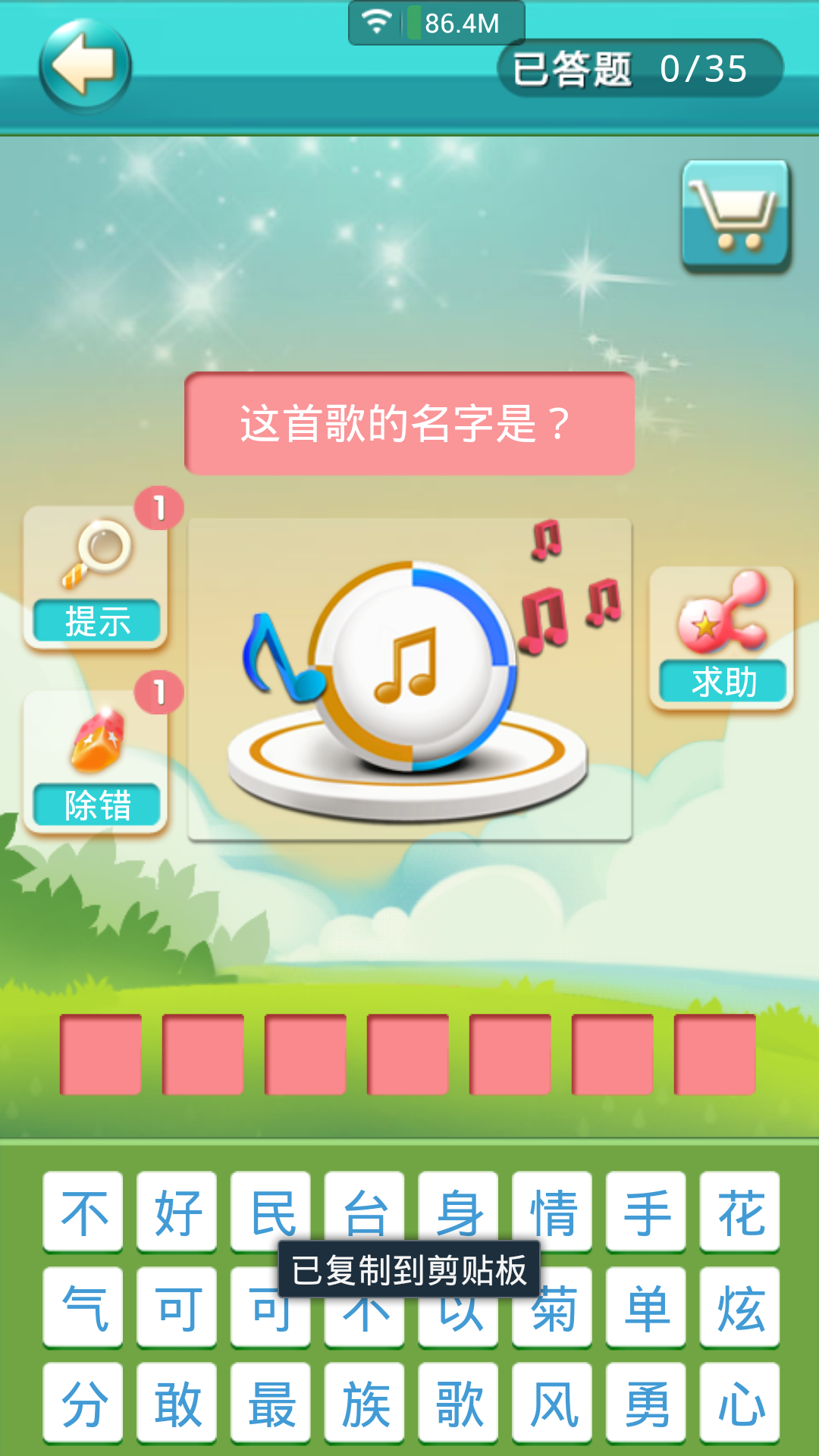Screen dimensions: 819x1456
Task: Select the character 民
Action: click(x=271, y=1211)
